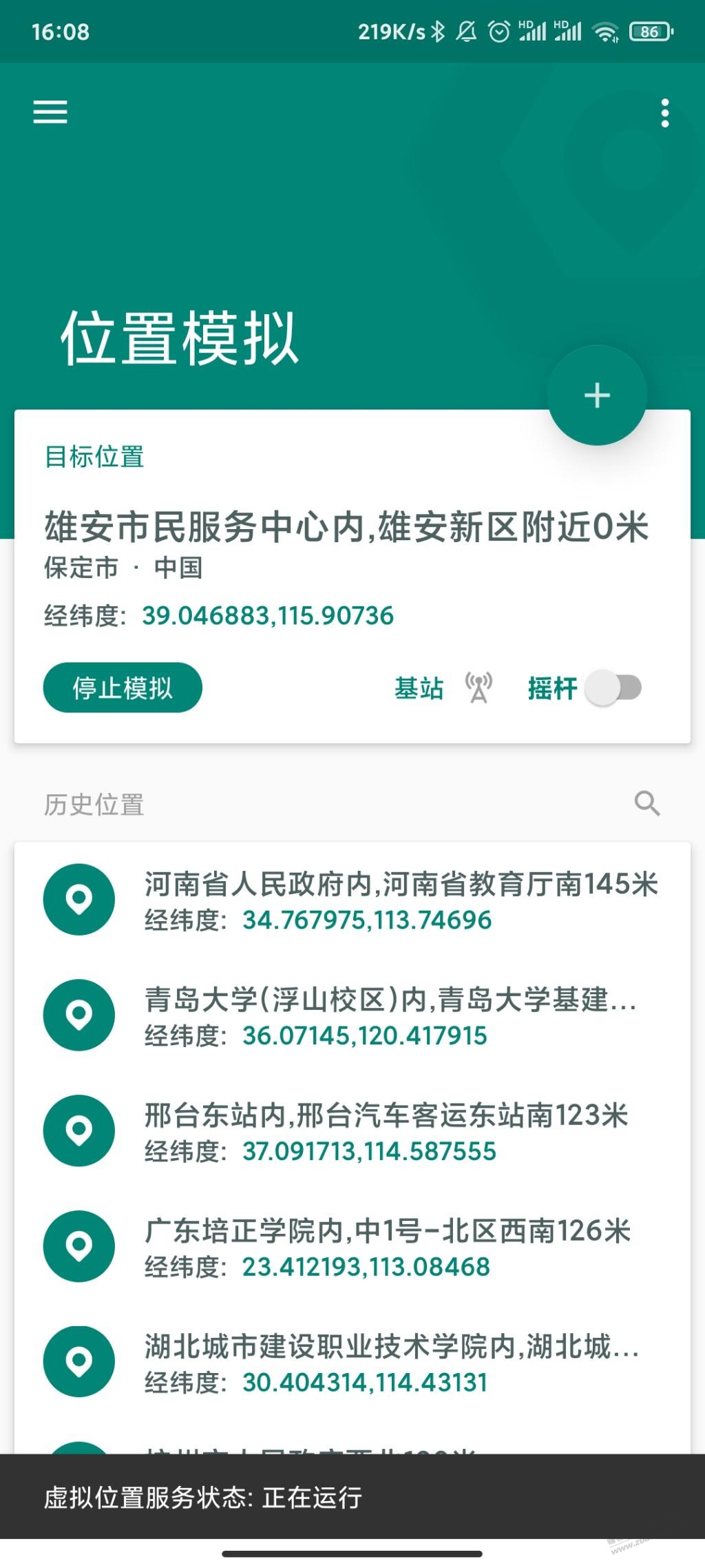
Task: Select 河南省人民政府内 history location
Action: tap(399, 900)
